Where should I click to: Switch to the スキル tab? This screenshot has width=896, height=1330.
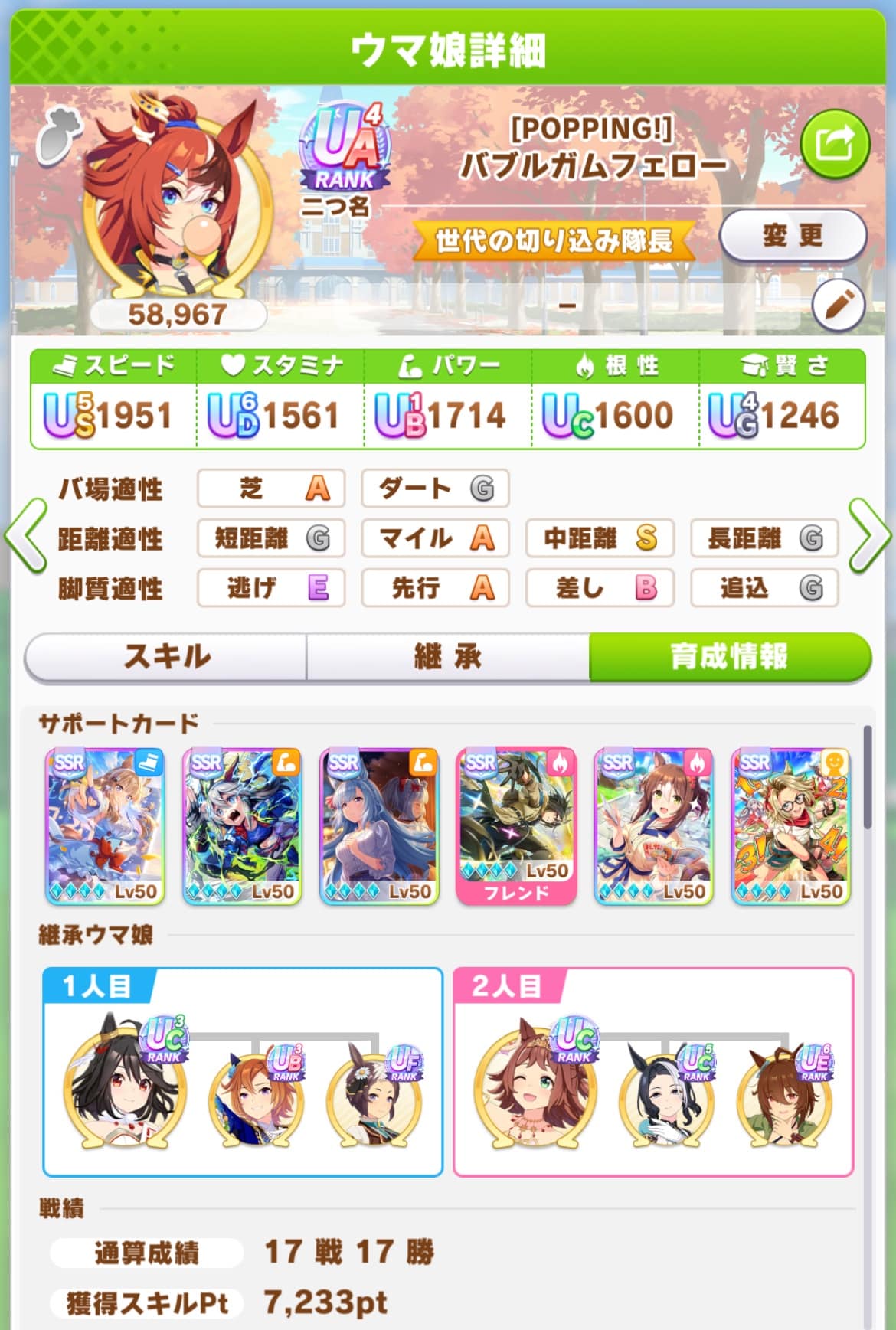pos(166,657)
